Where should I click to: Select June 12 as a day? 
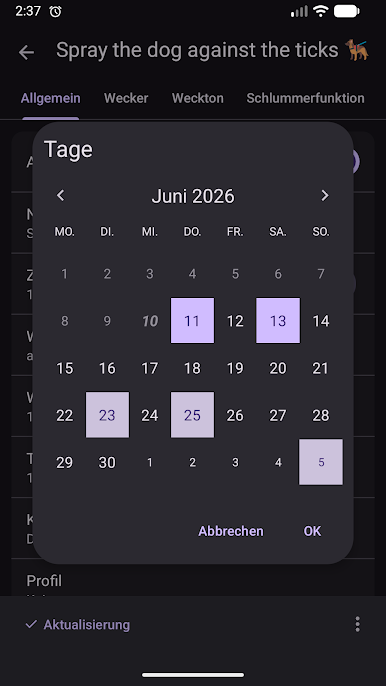pos(235,321)
